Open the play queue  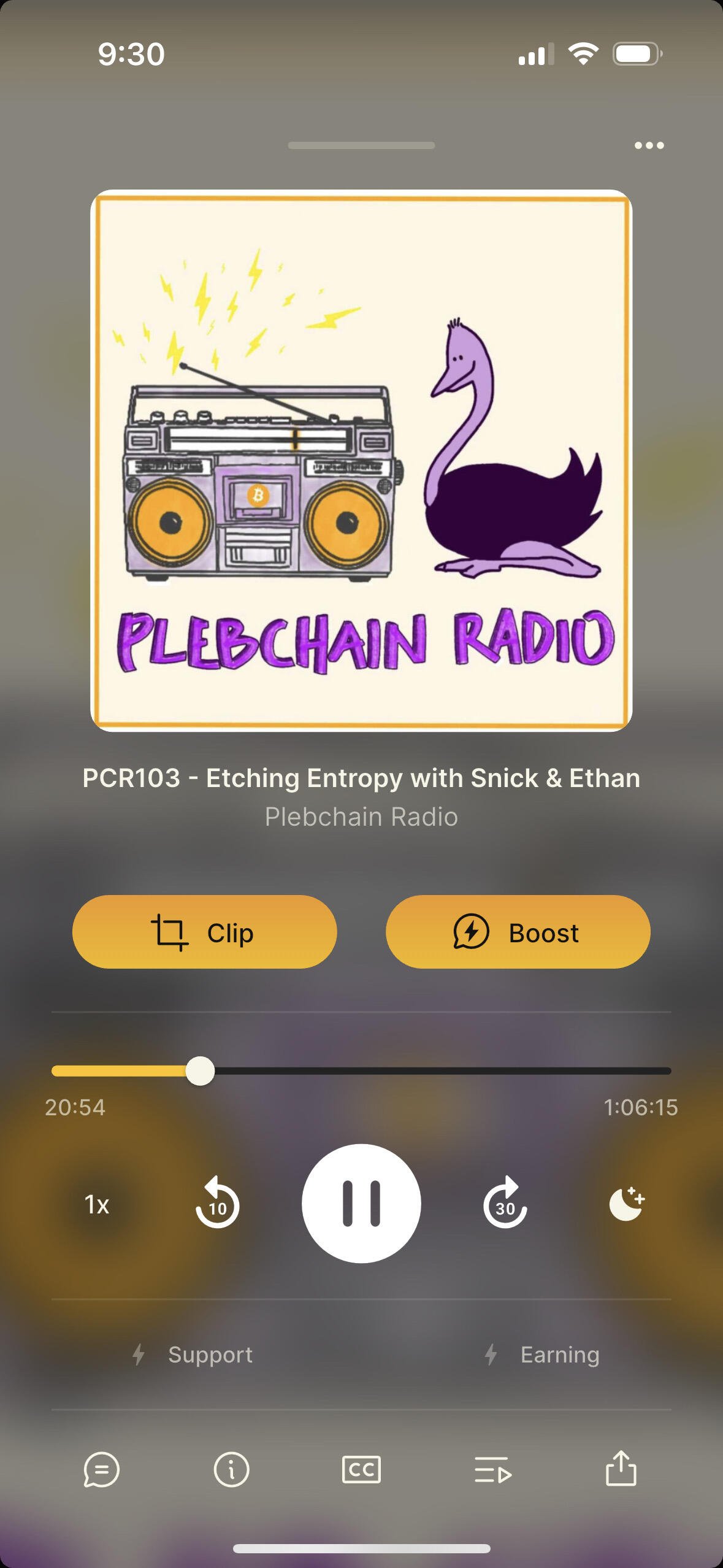click(x=492, y=1470)
